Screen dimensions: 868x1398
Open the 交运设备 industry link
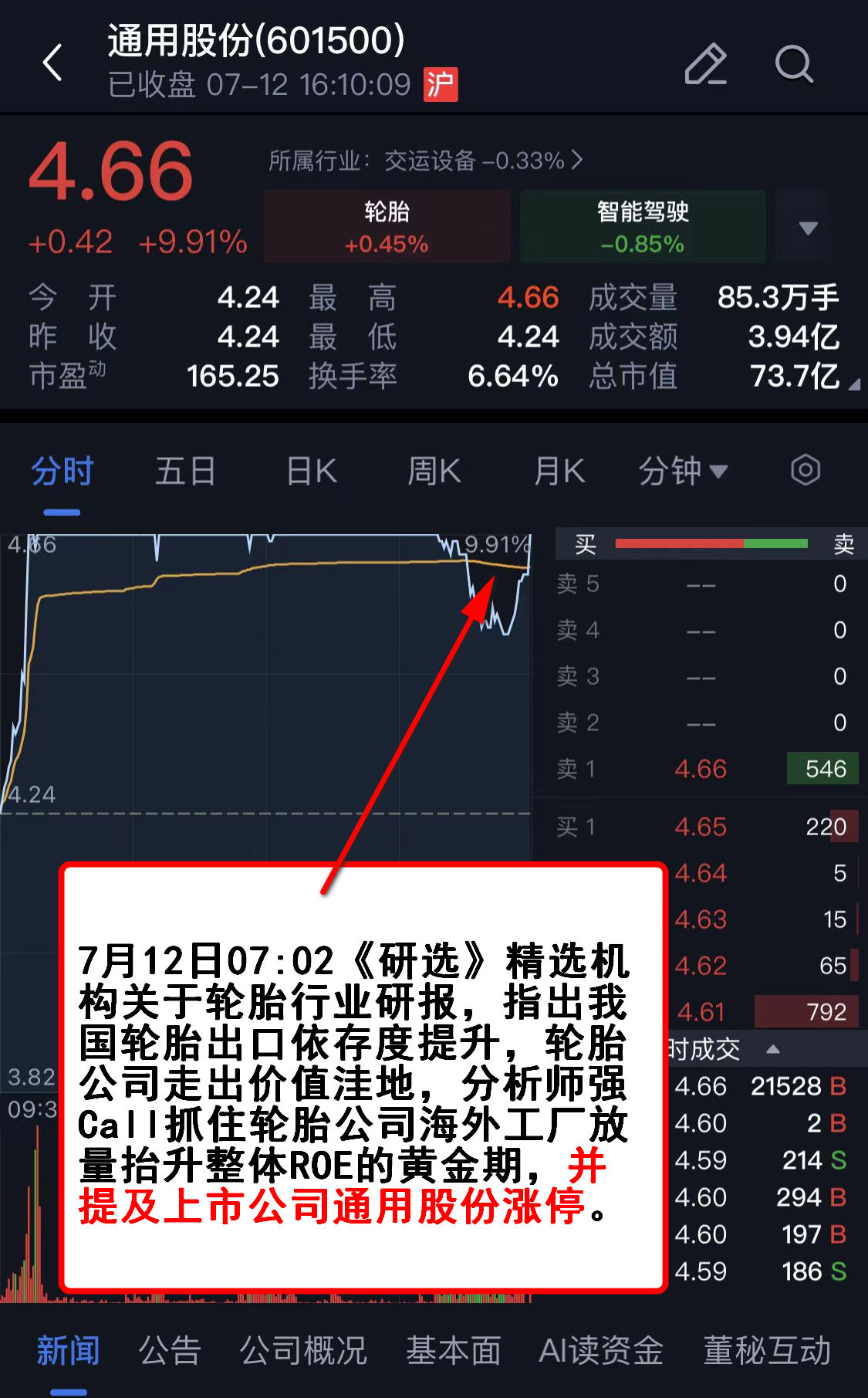(x=425, y=161)
